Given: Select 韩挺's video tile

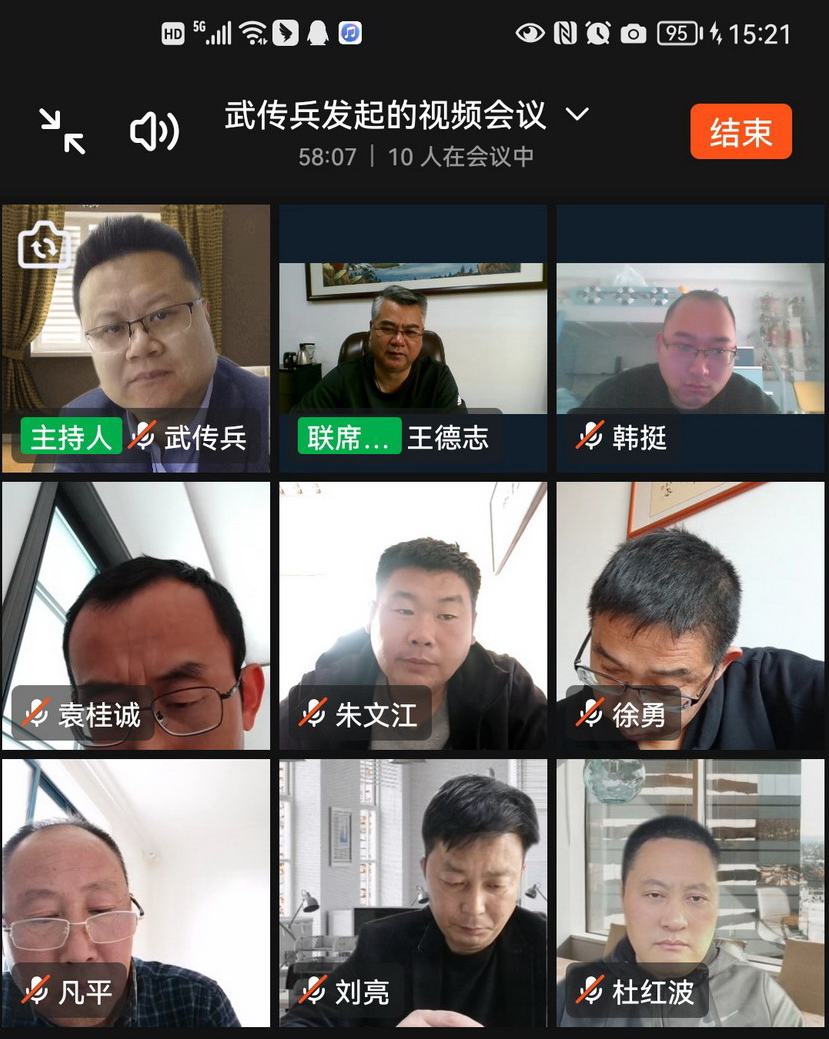Looking at the screenshot, I should (690, 338).
